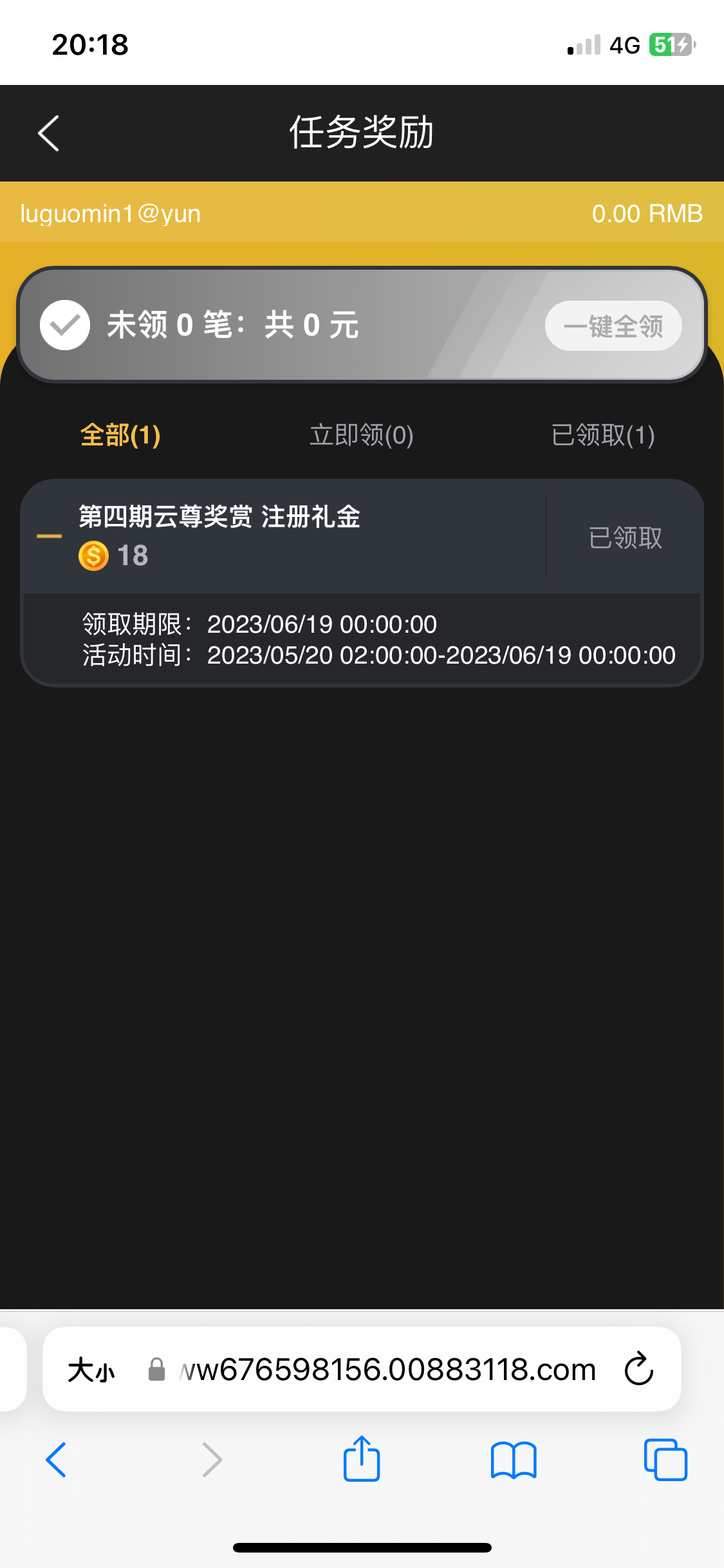Toggle the select-all checkmark beside 未领 0 笔
This screenshot has width=724, height=1568.
(x=65, y=325)
